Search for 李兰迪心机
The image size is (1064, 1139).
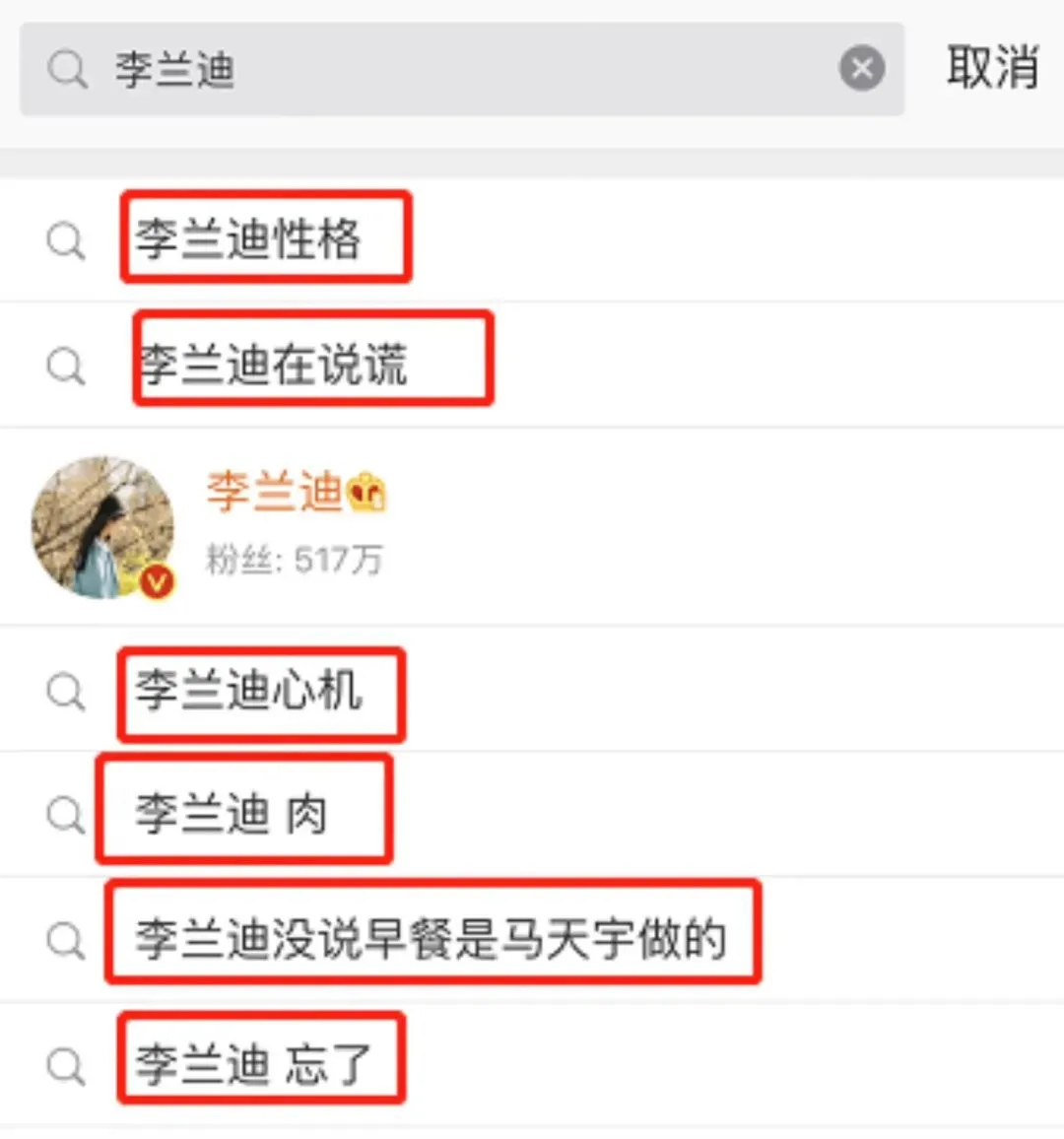pos(248,691)
